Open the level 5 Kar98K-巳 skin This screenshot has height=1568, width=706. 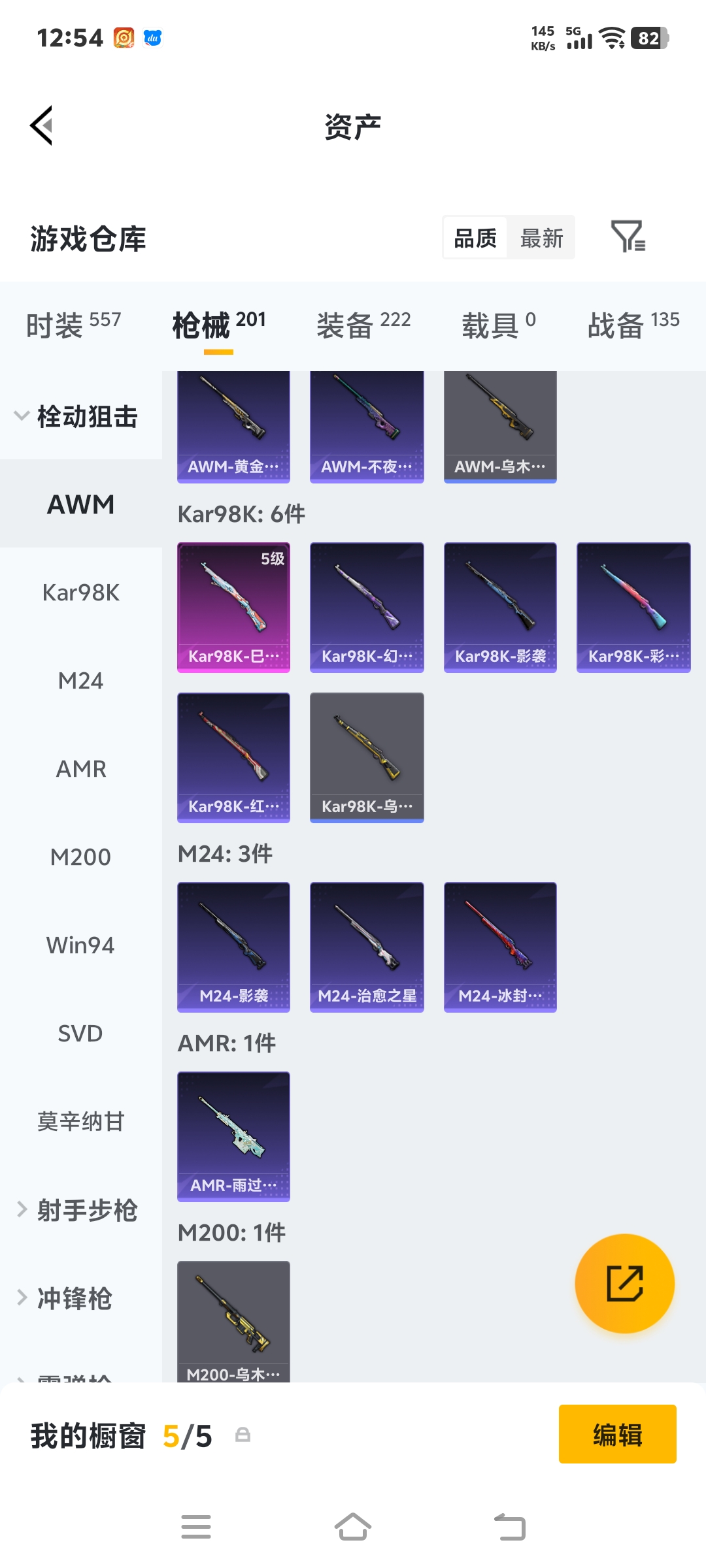(233, 607)
